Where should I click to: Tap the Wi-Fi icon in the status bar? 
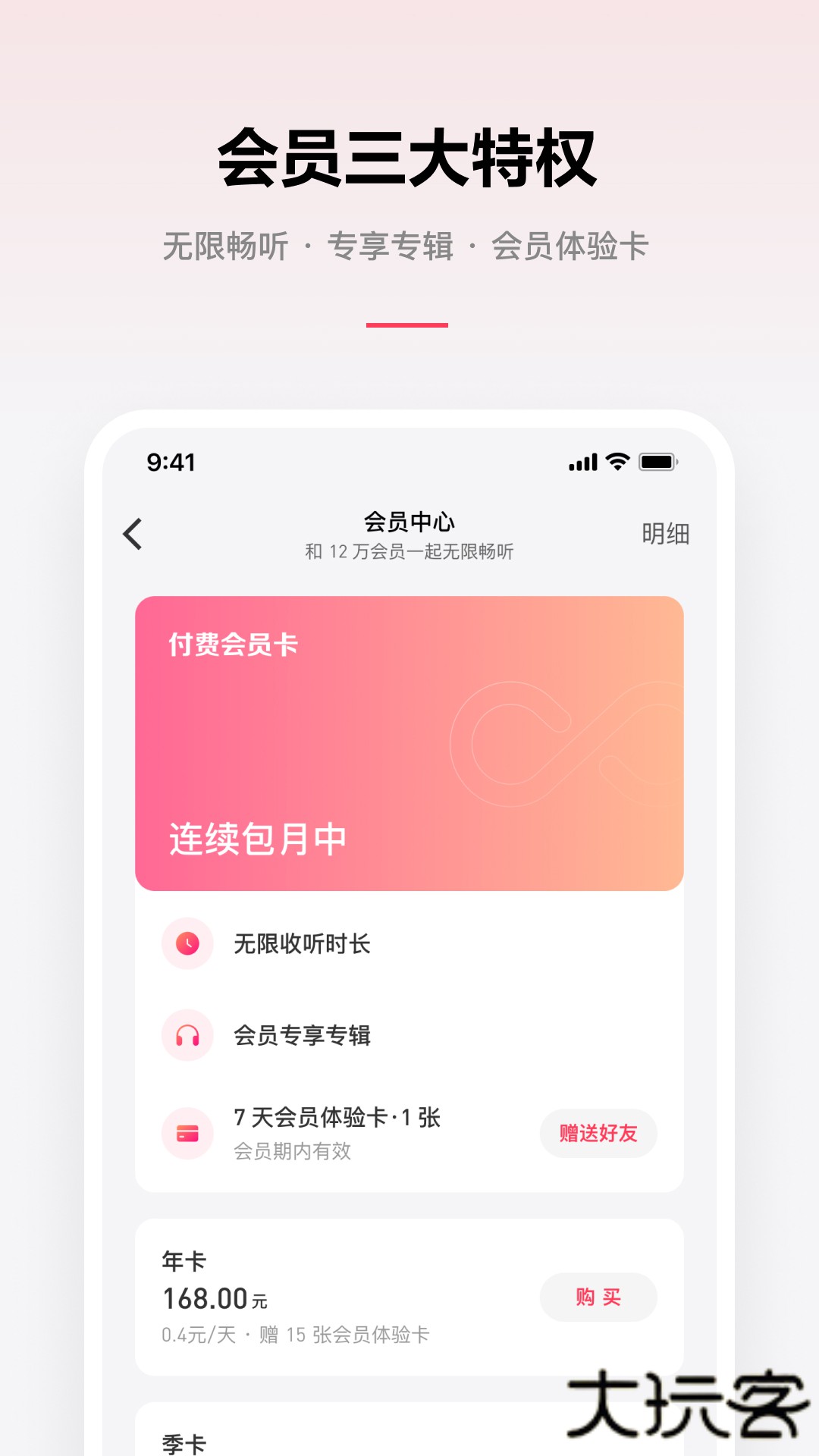pyautogui.click(x=616, y=462)
